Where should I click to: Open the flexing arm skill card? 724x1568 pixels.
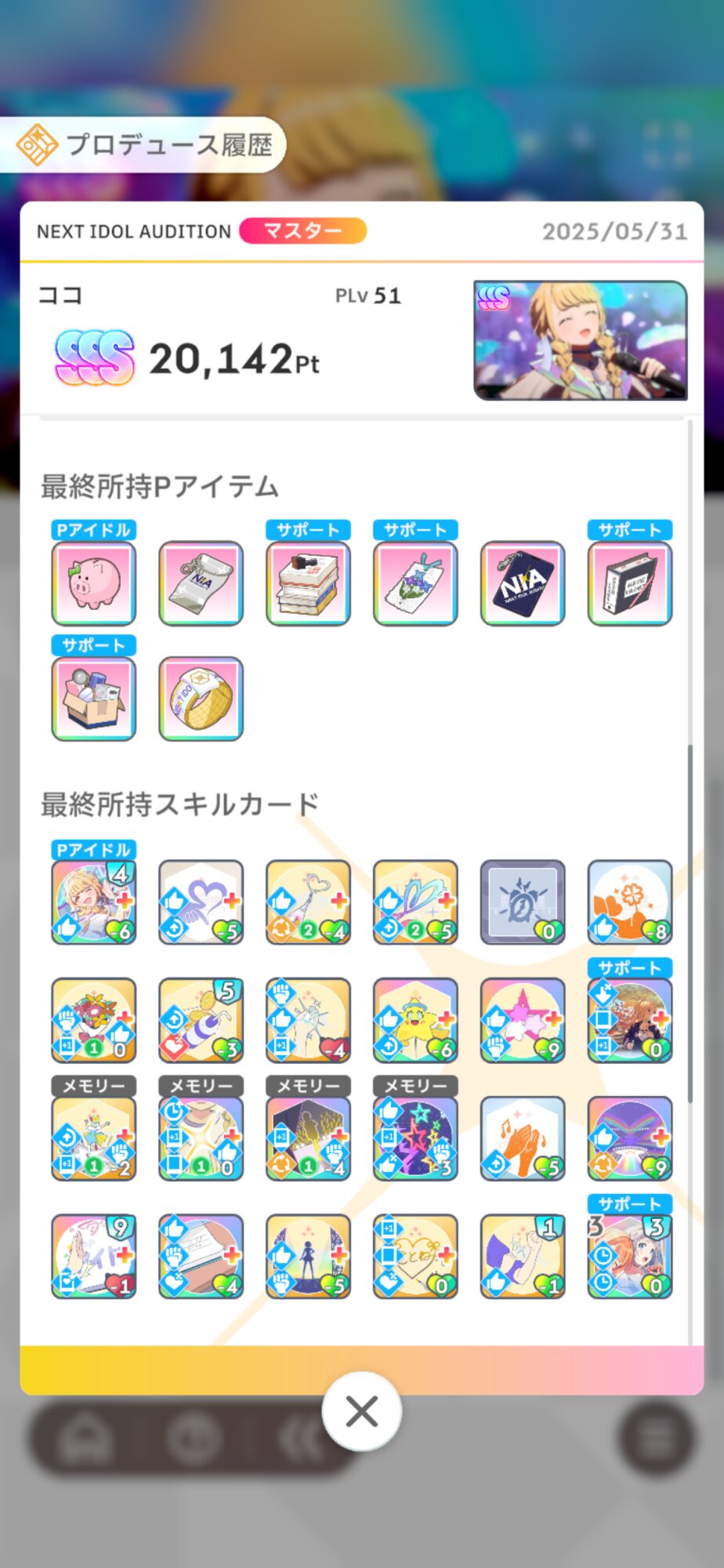coord(523,1257)
